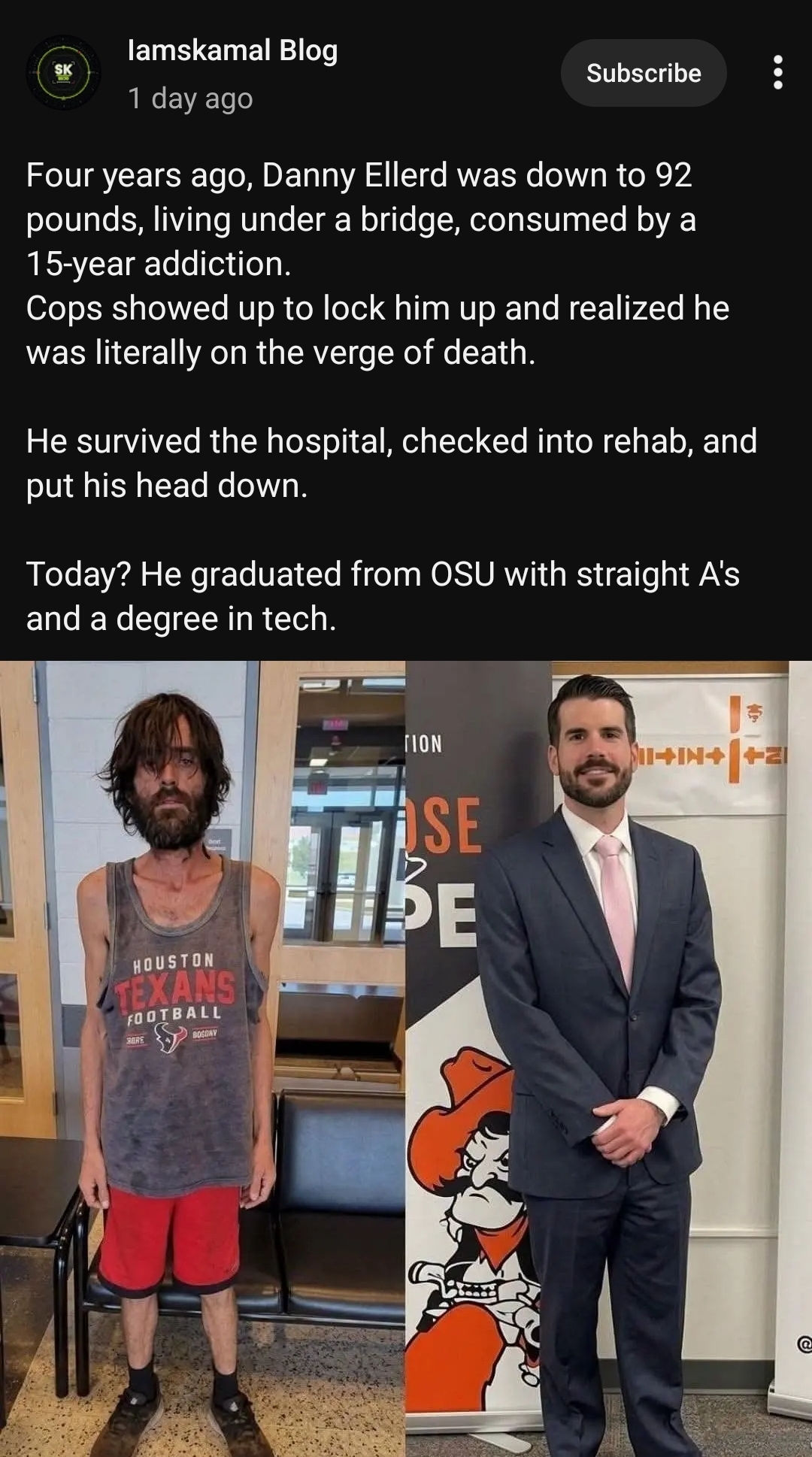Open the Iamskamal Blog channel avatar

[x=63, y=73]
